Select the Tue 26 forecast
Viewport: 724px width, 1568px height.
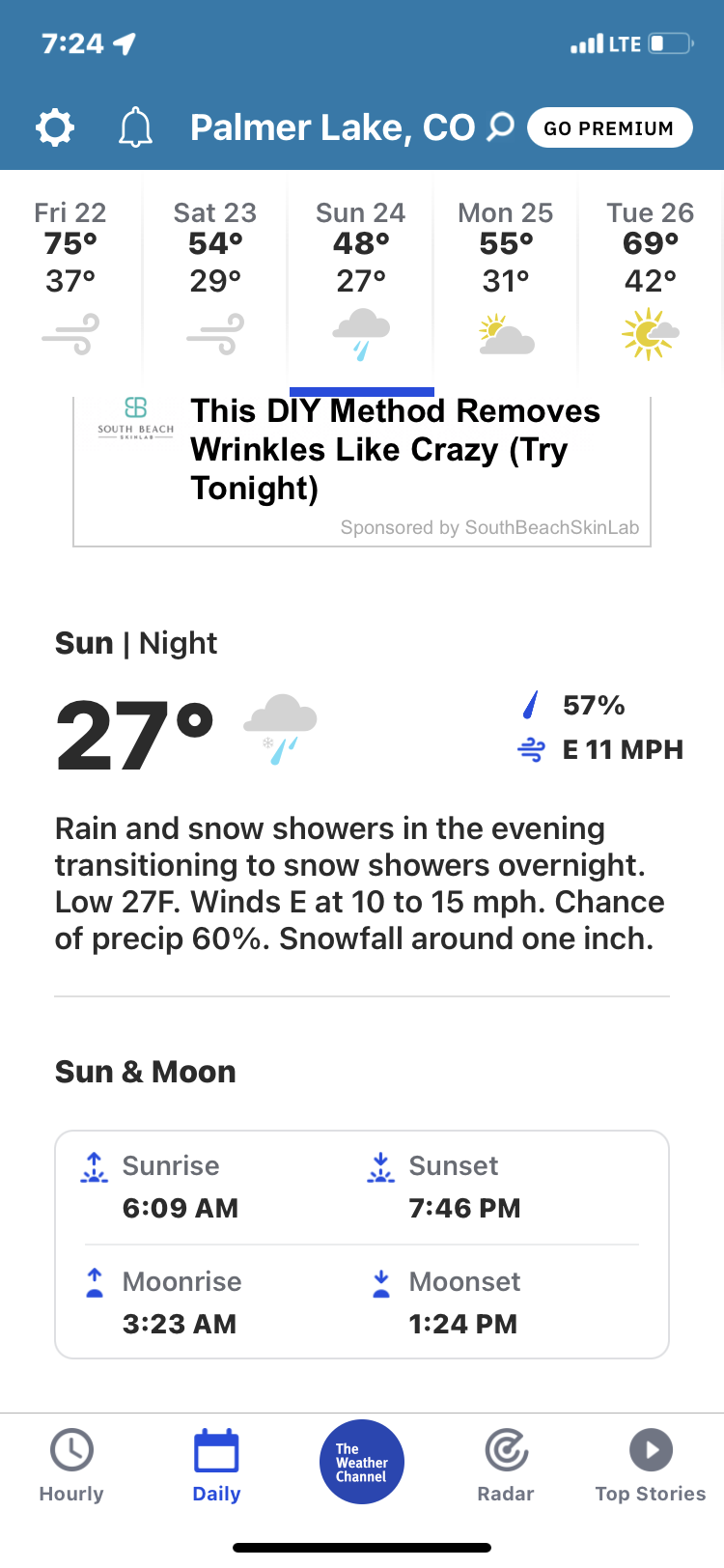coord(651,277)
